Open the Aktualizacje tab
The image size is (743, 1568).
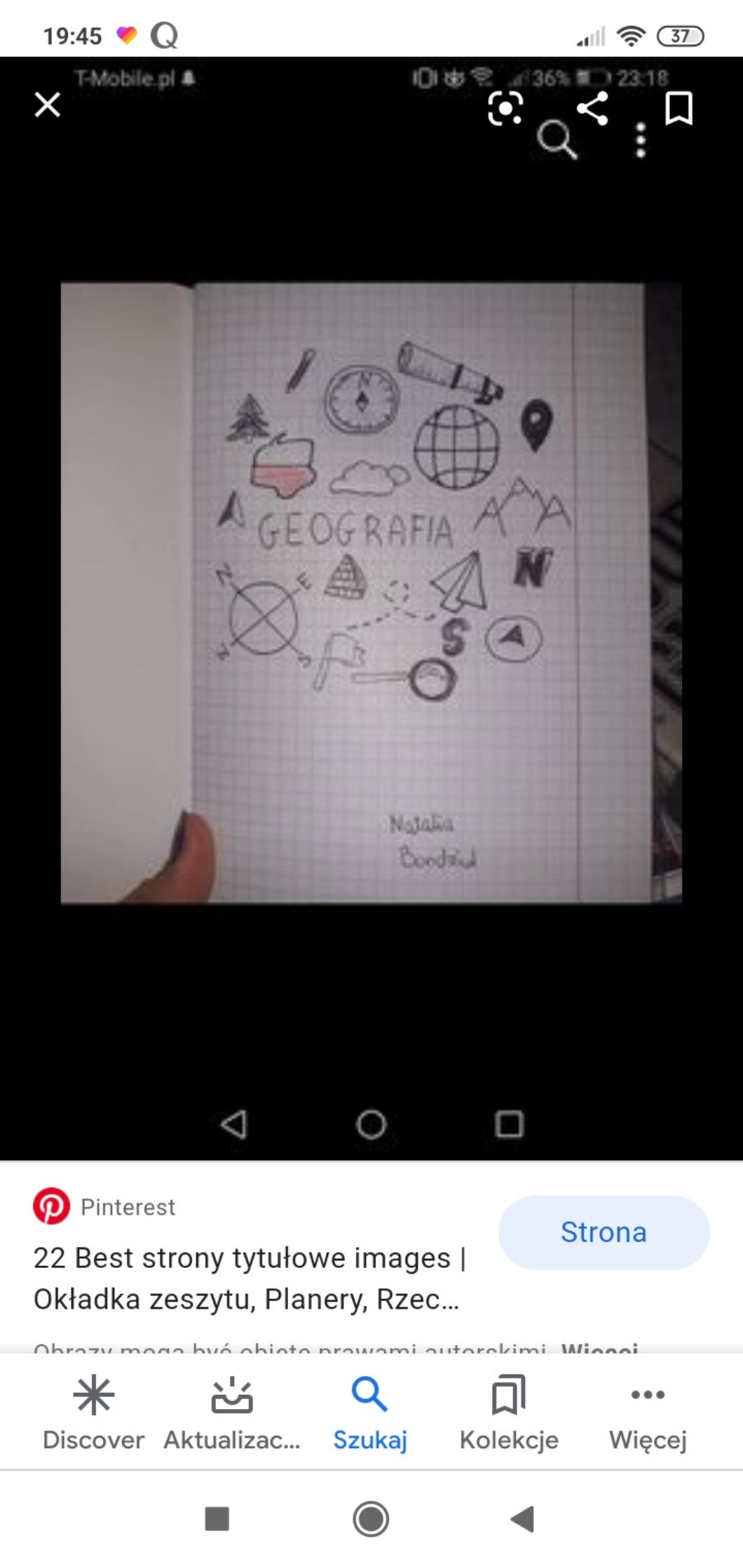tap(232, 1412)
